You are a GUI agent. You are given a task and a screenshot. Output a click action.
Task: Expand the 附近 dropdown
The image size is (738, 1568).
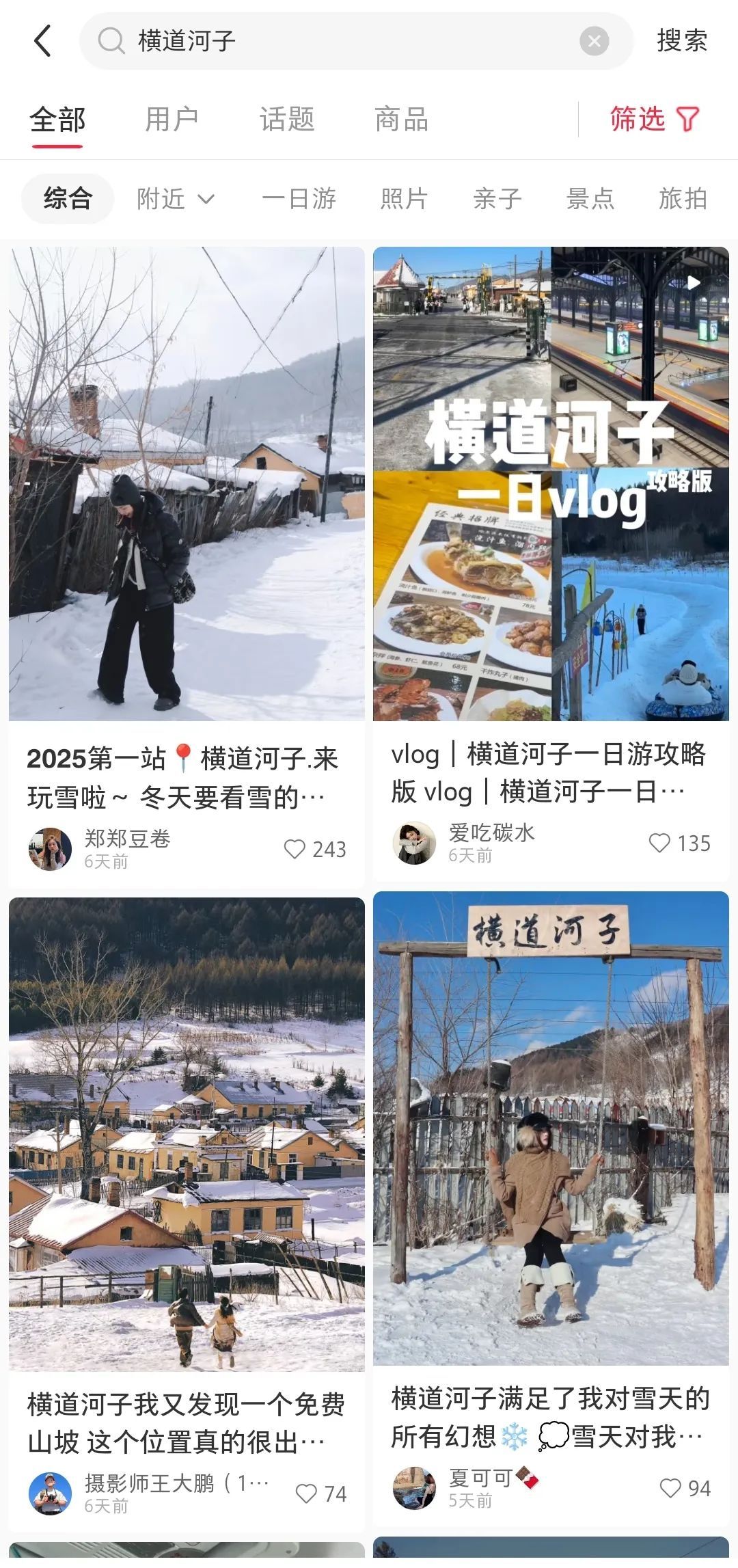(x=176, y=199)
